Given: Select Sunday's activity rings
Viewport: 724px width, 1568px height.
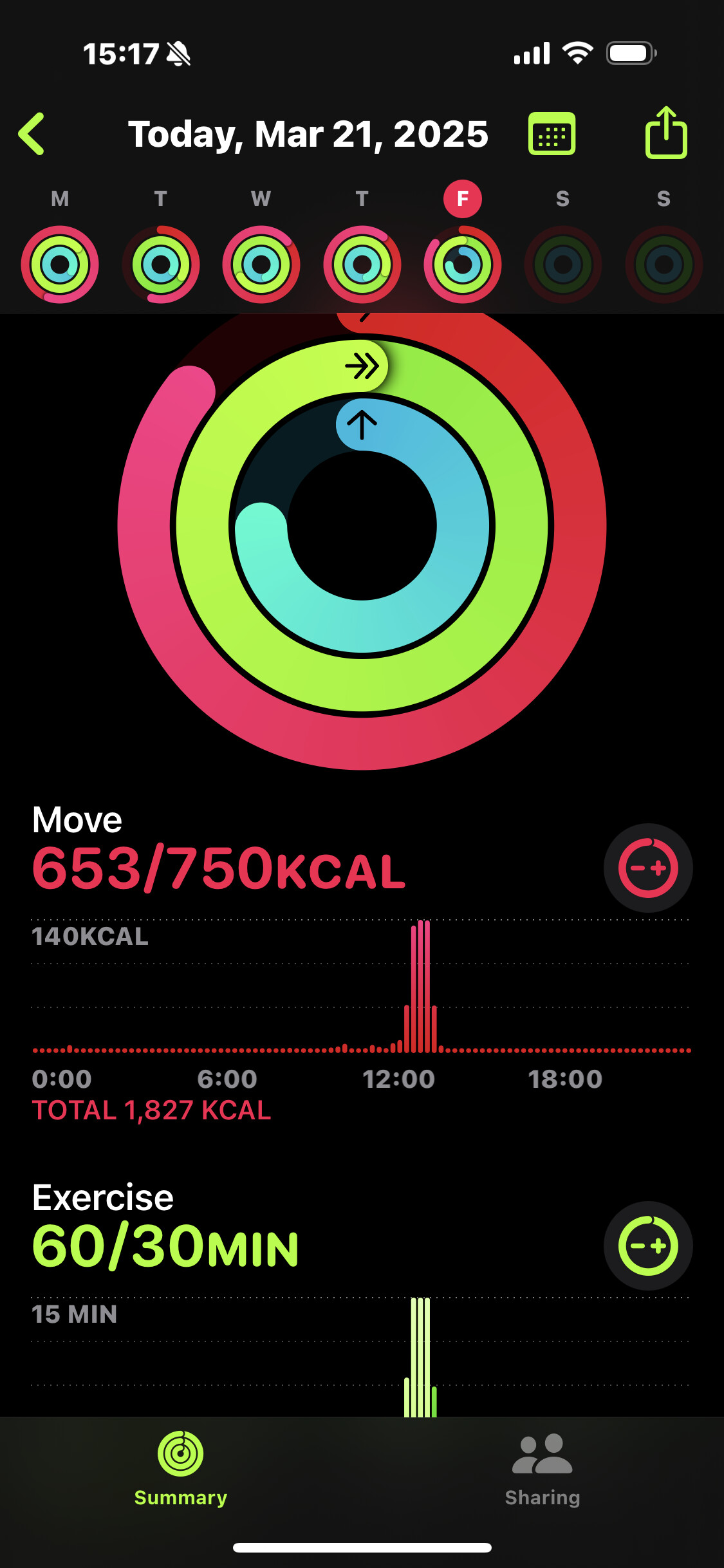Looking at the screenshot, I should coord(664,265).
